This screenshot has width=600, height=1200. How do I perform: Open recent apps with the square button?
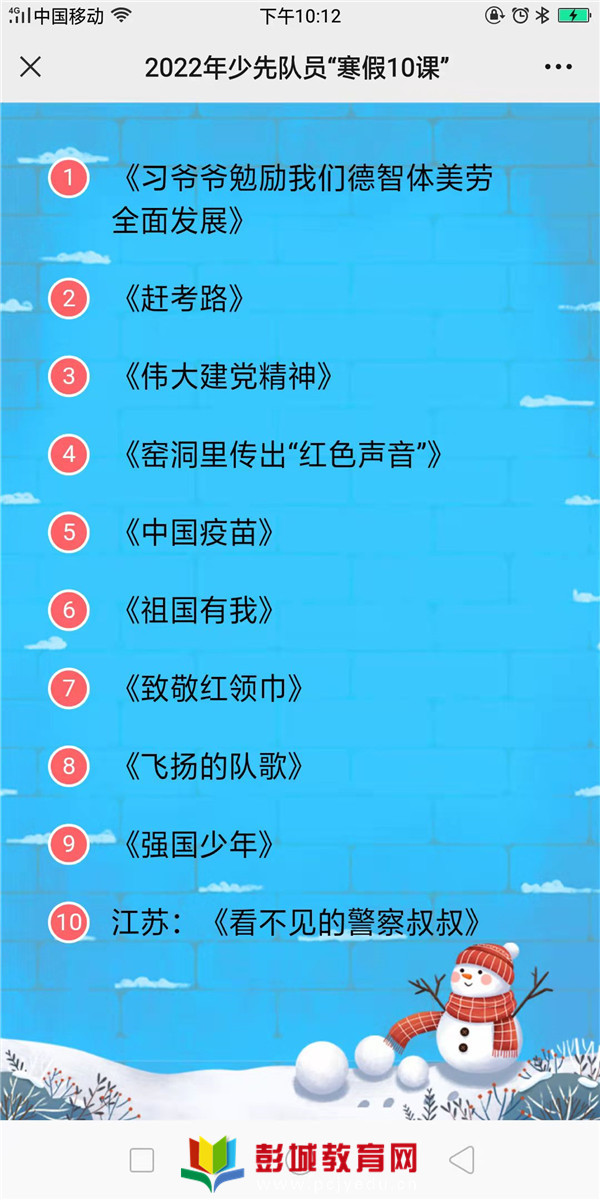[142, 1160]
